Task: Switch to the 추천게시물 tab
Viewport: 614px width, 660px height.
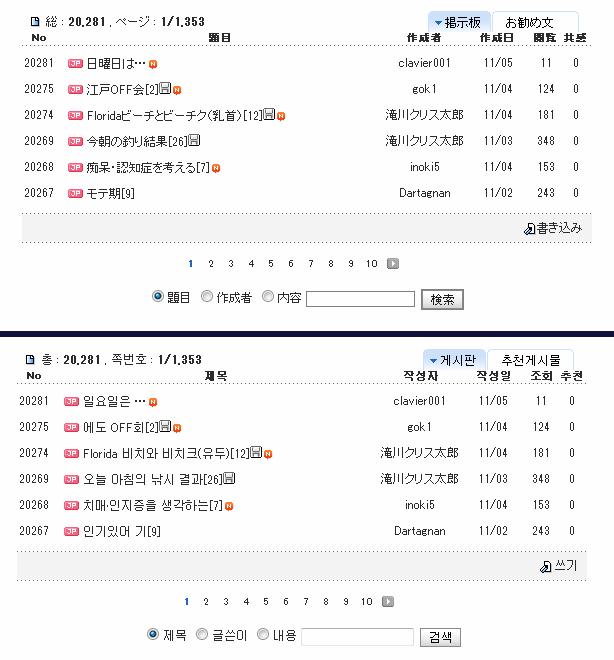Action: [530, 360]
